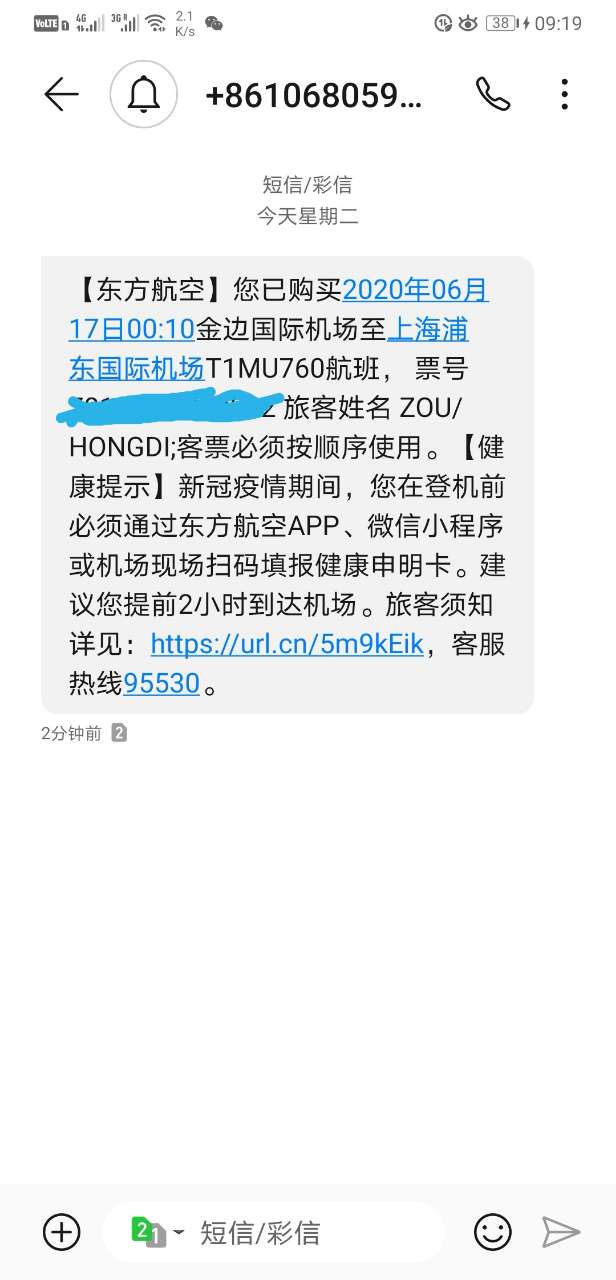
Task: Switch the SIM card selector
Action: point(158,1231)
